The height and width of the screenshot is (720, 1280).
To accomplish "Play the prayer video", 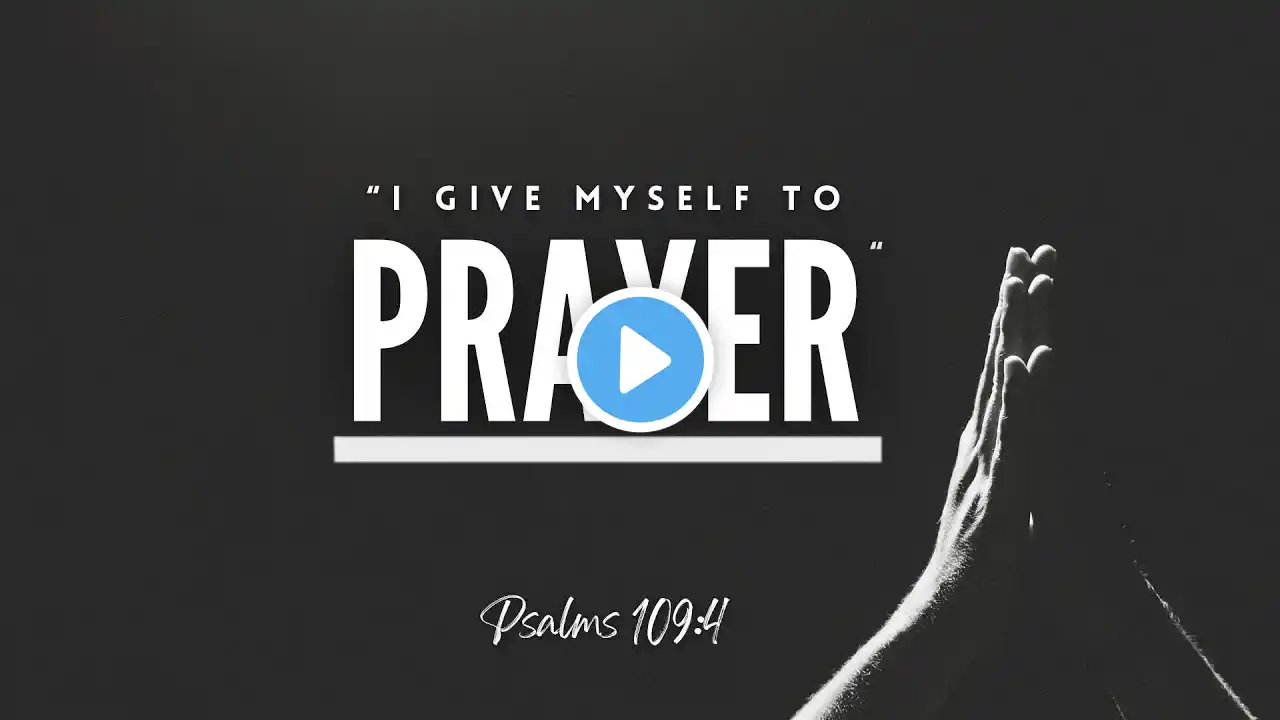I will (x=640, y=361).
